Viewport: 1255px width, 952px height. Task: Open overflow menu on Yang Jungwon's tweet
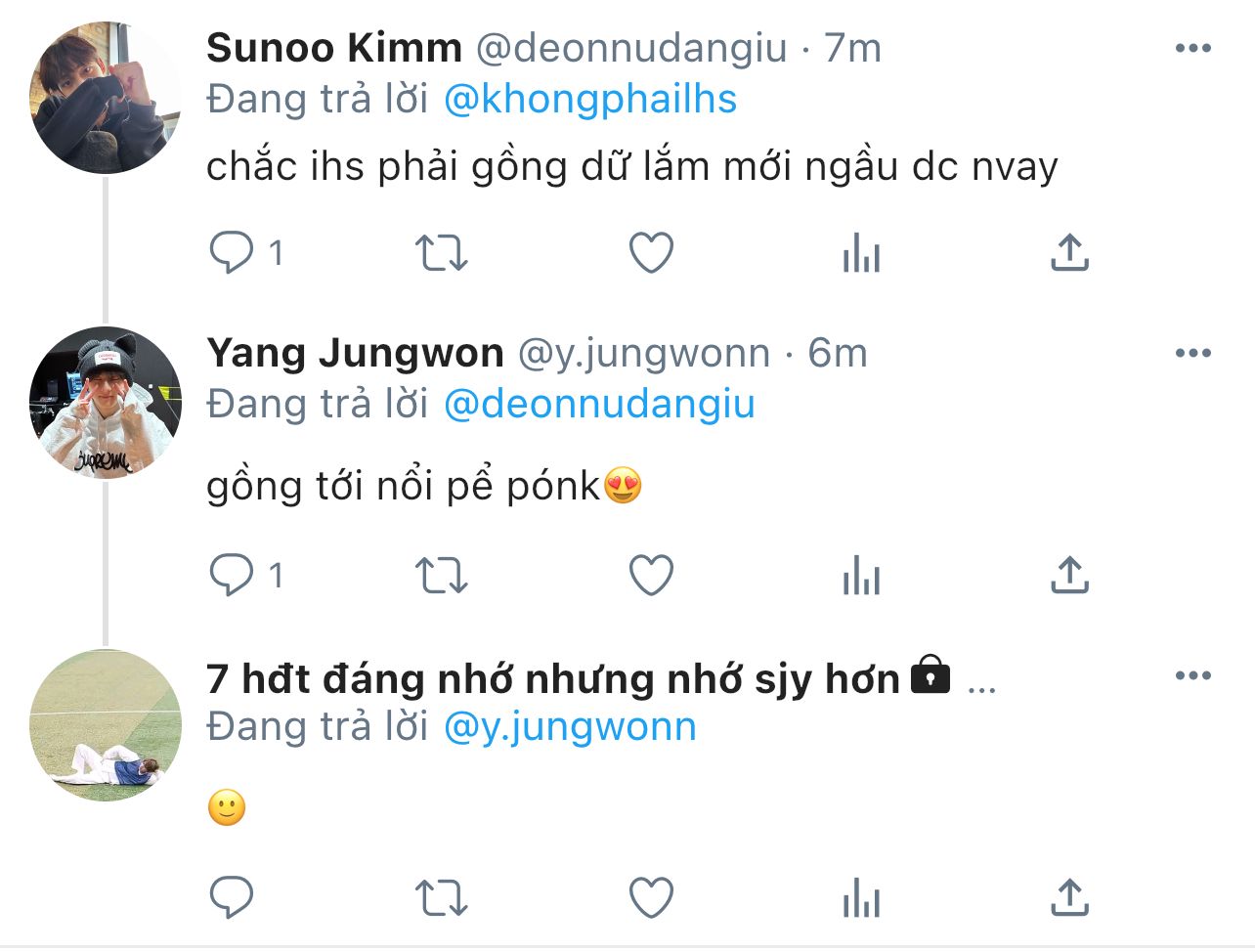[x=1192, y=353]
